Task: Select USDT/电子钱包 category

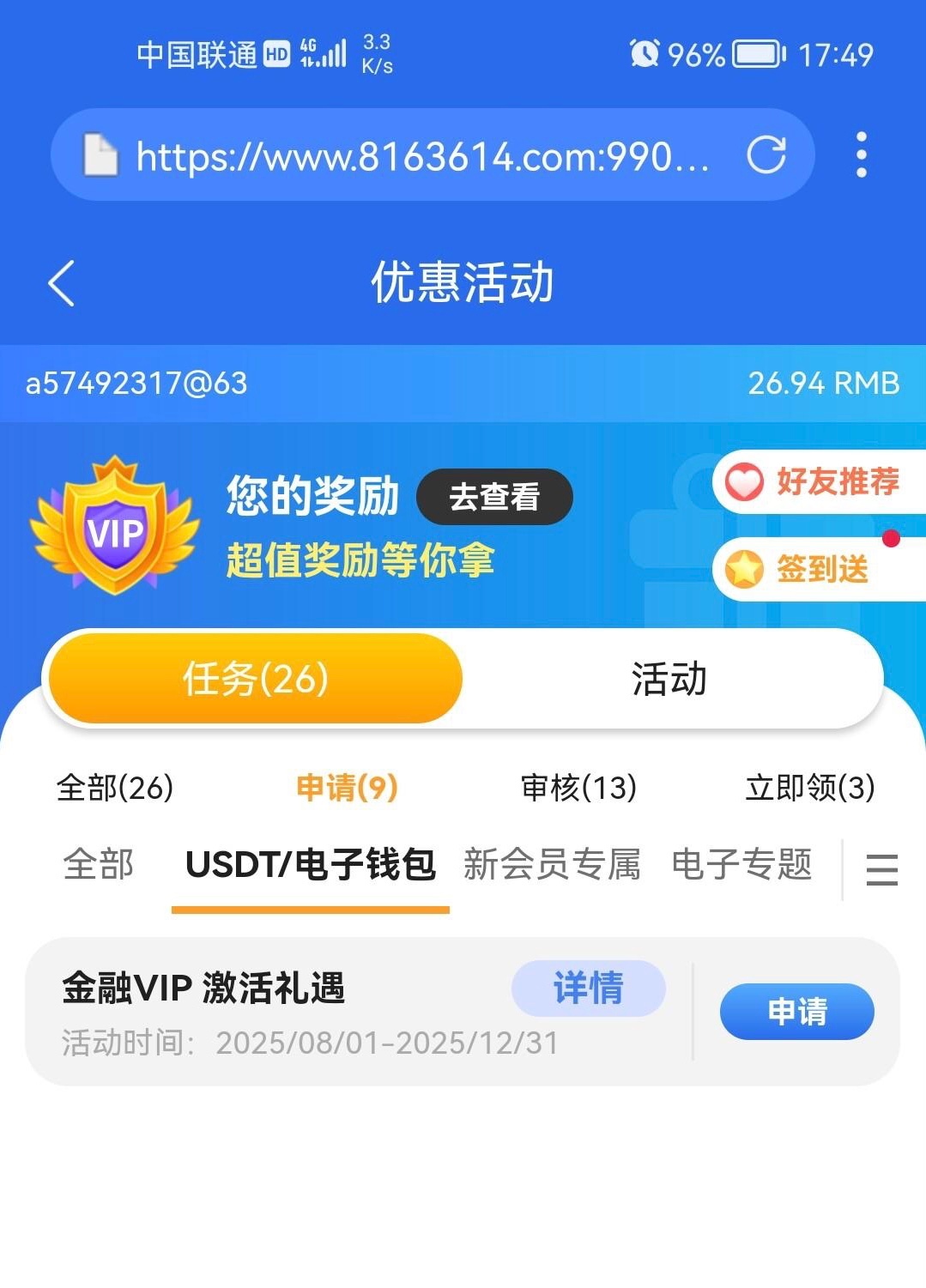Action: 311,864
